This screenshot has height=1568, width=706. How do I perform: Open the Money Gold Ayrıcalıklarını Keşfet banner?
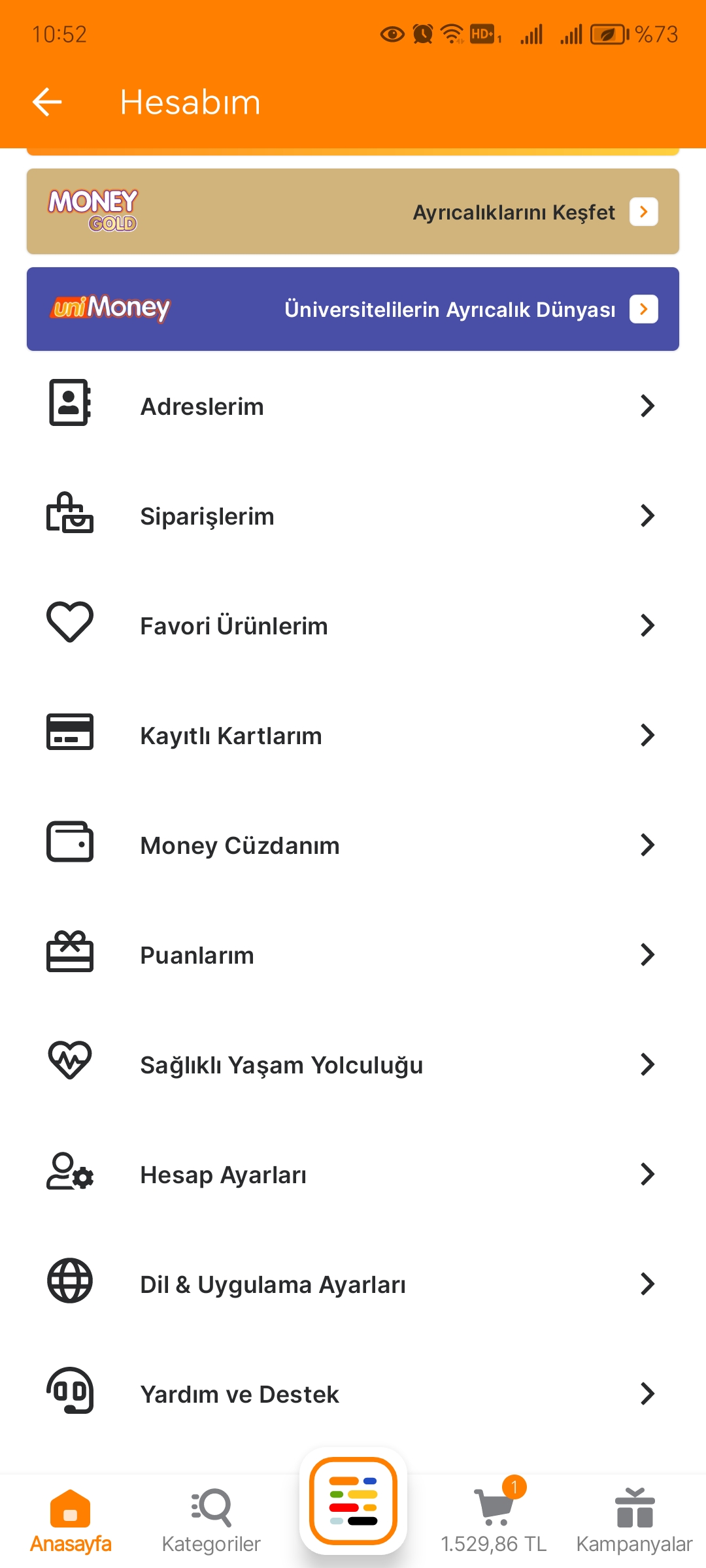(x=353, y=212)
